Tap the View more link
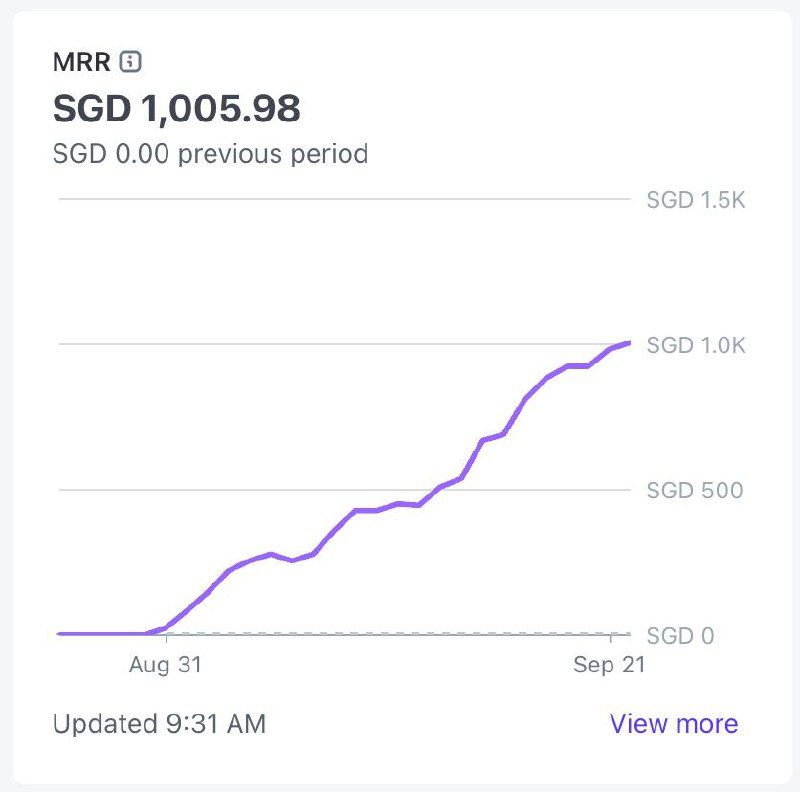Viewport: 800px width, 792px height. pos(673,723)
